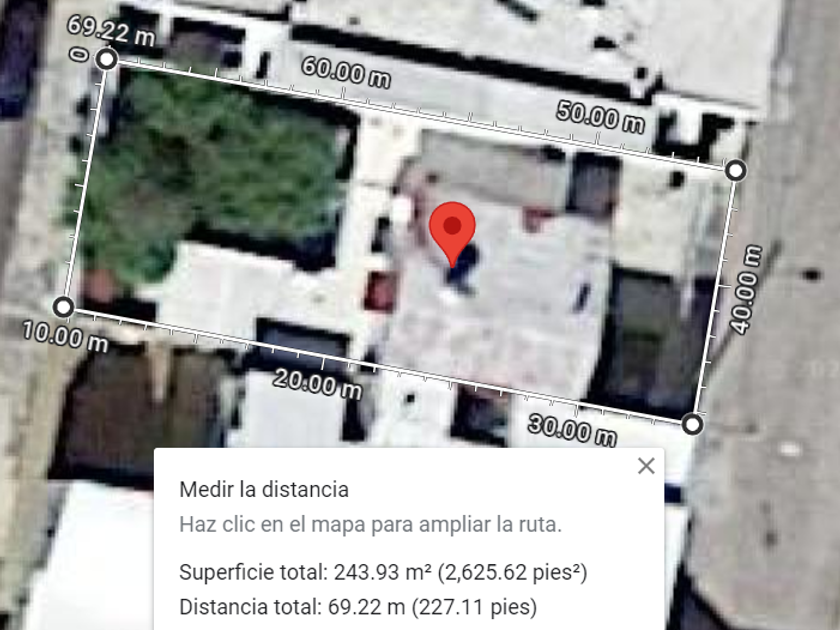Tap the red location pin on the map

tap(452, 230)
